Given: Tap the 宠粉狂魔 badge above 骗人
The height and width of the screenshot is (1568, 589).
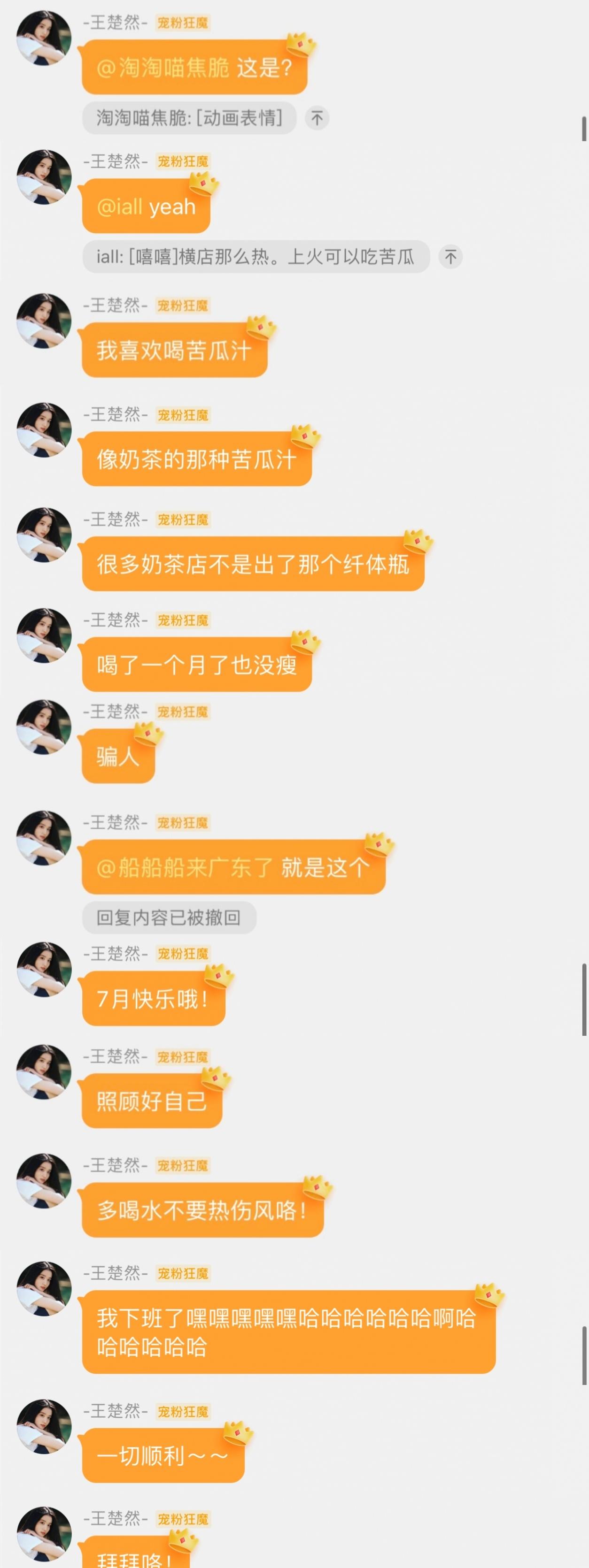Looking at the screenshot, I should coord(183,711).
